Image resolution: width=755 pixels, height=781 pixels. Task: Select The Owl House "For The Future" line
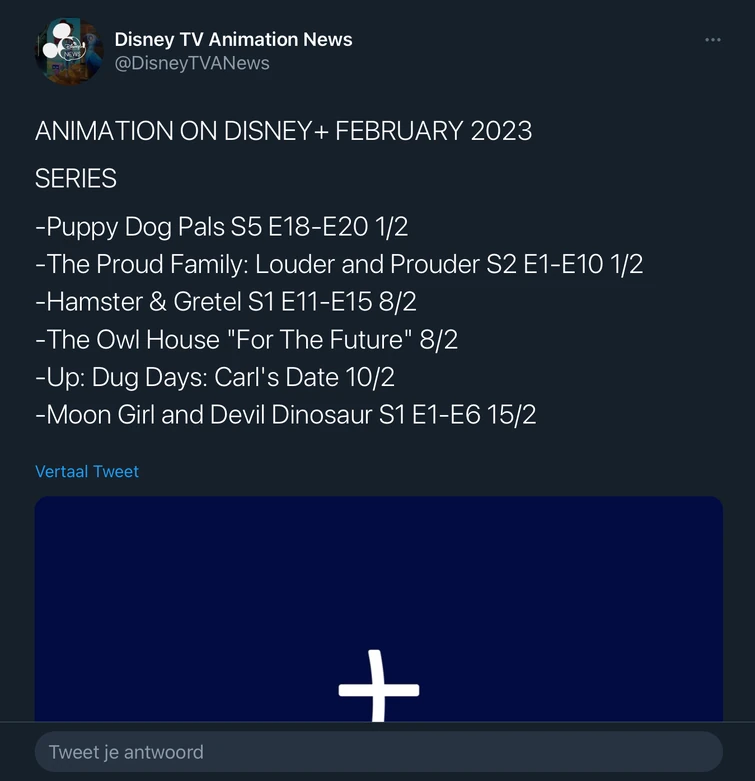point(245,339)
